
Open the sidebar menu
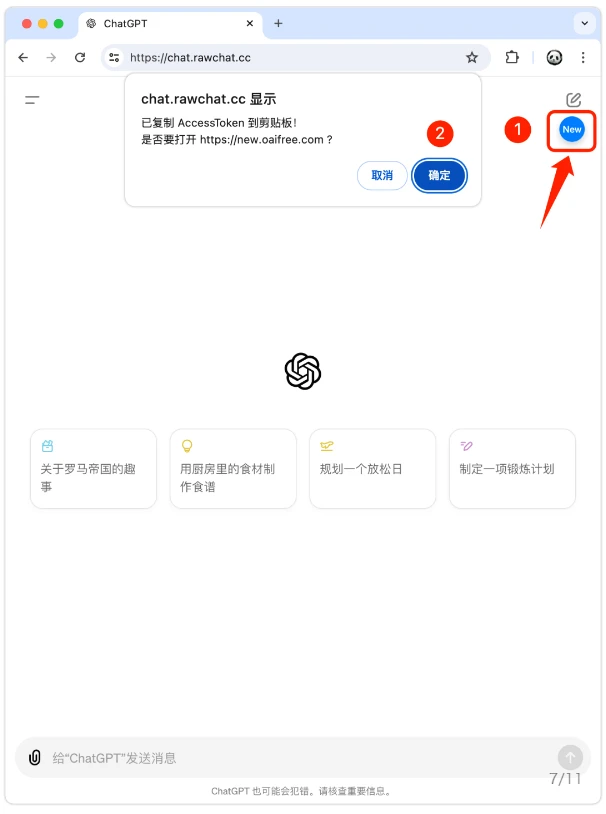32,100
